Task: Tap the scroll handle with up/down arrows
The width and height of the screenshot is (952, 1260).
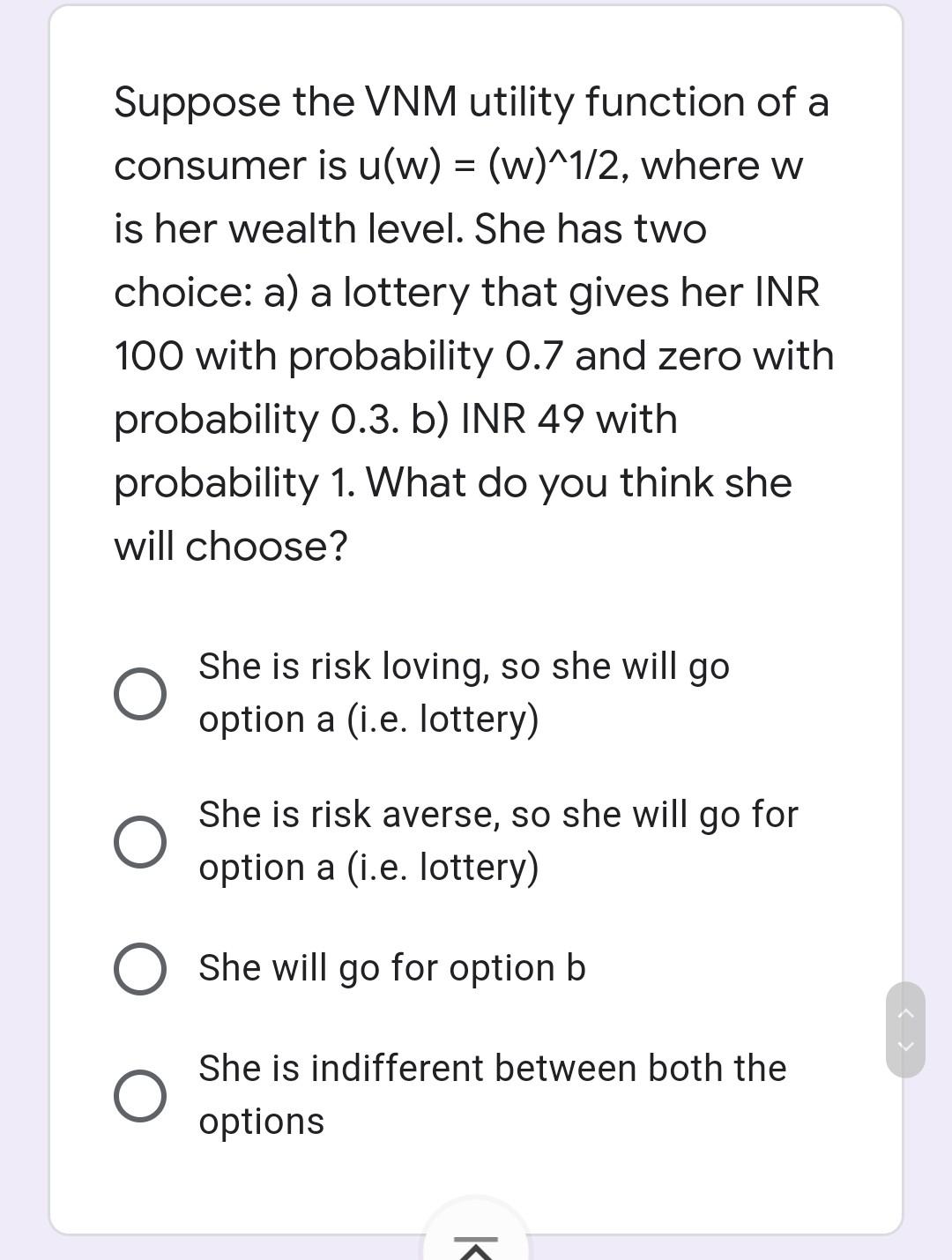Action: pos(905,1030)
